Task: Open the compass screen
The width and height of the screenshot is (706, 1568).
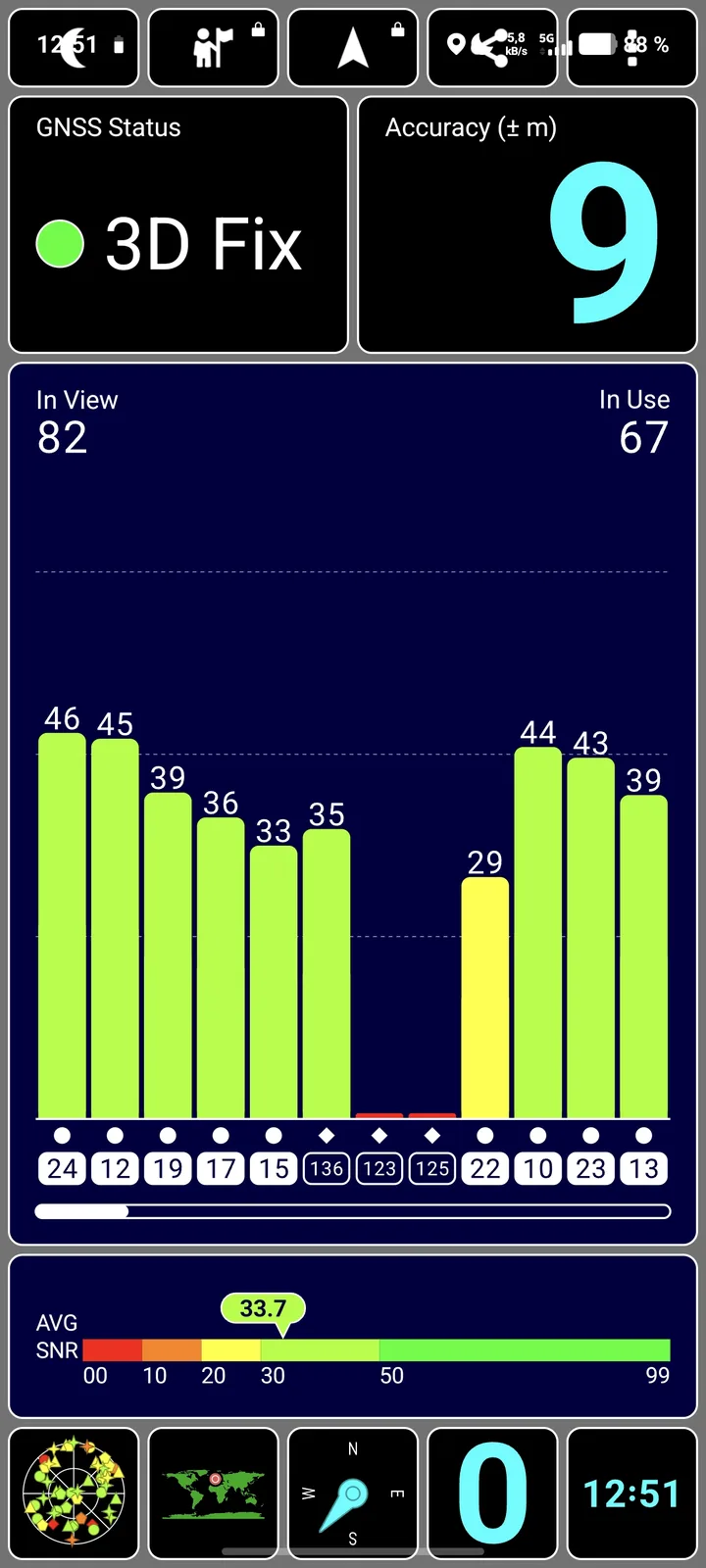Action: click(353, 1494)
